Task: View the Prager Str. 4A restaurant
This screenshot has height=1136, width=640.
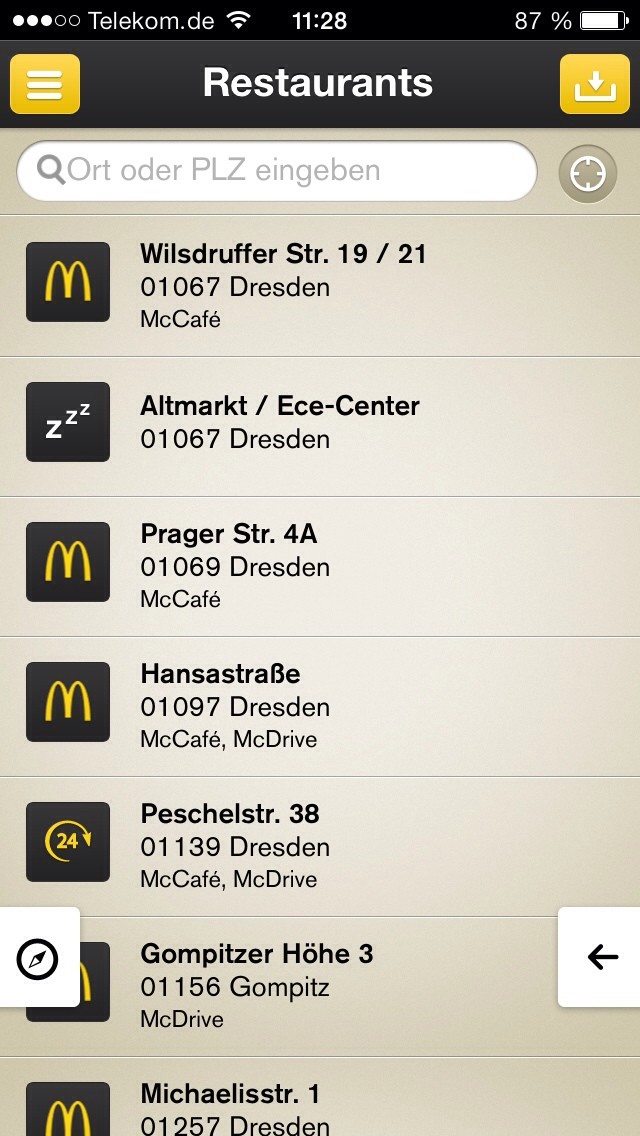Action: pyautogui.click(x=320, y=567)
